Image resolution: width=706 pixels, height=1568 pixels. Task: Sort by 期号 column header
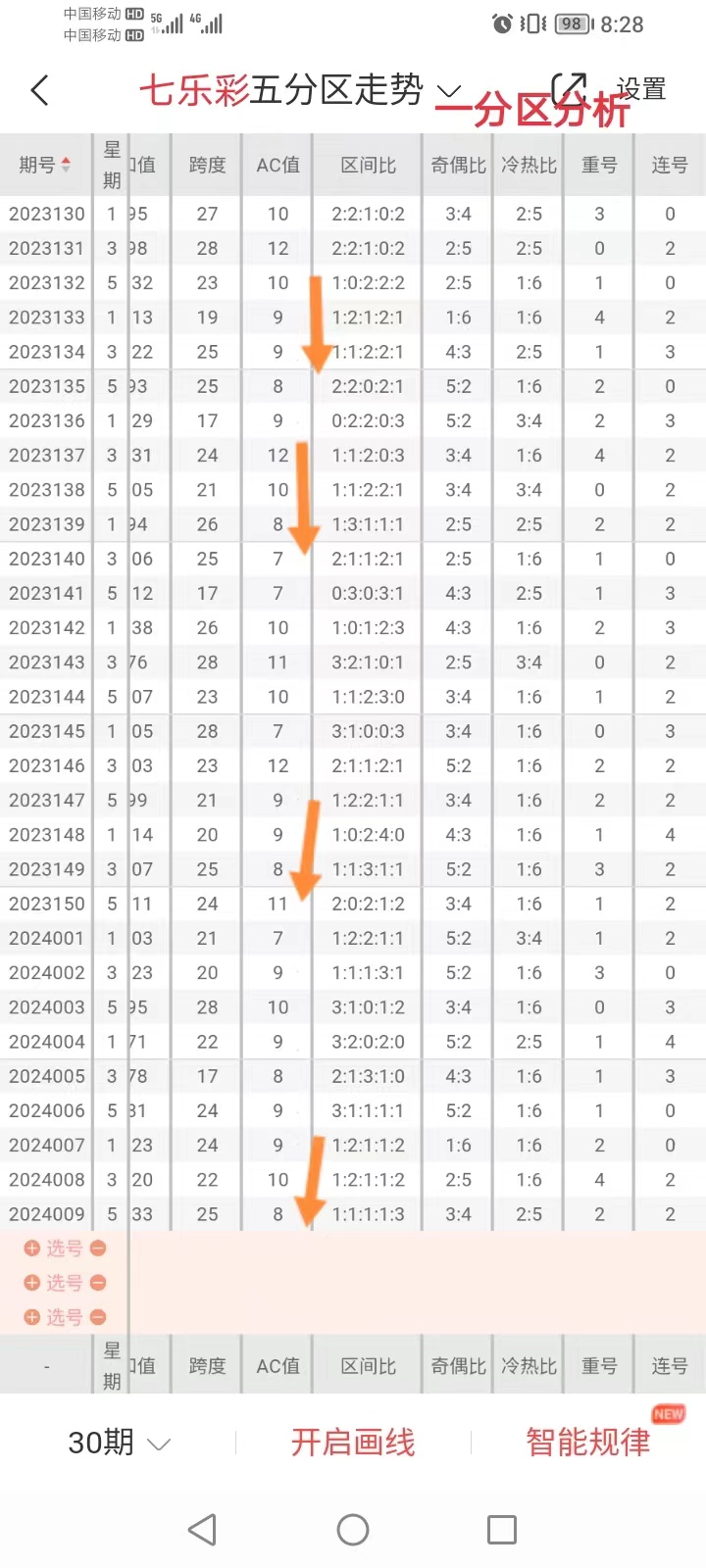45,165
